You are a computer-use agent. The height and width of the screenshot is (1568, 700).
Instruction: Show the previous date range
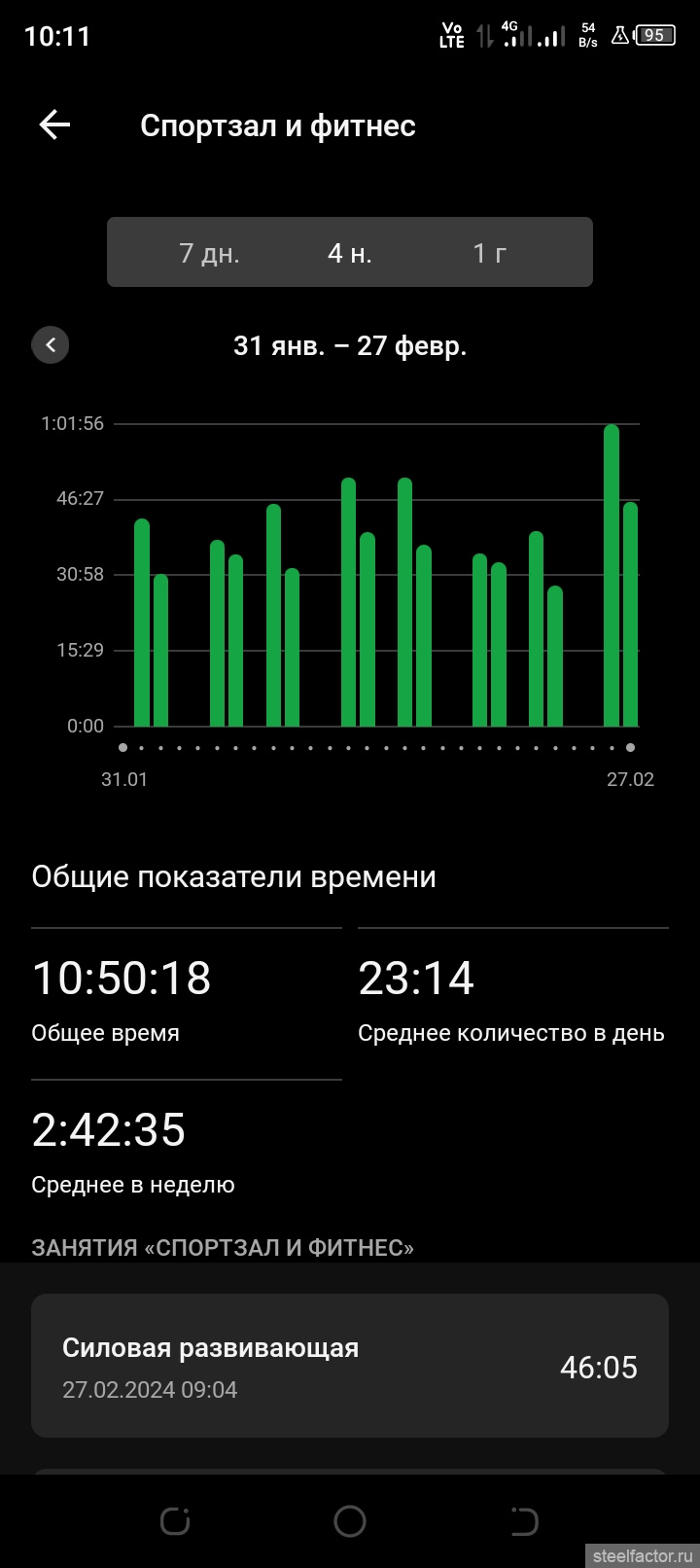[x=51, y=344]
